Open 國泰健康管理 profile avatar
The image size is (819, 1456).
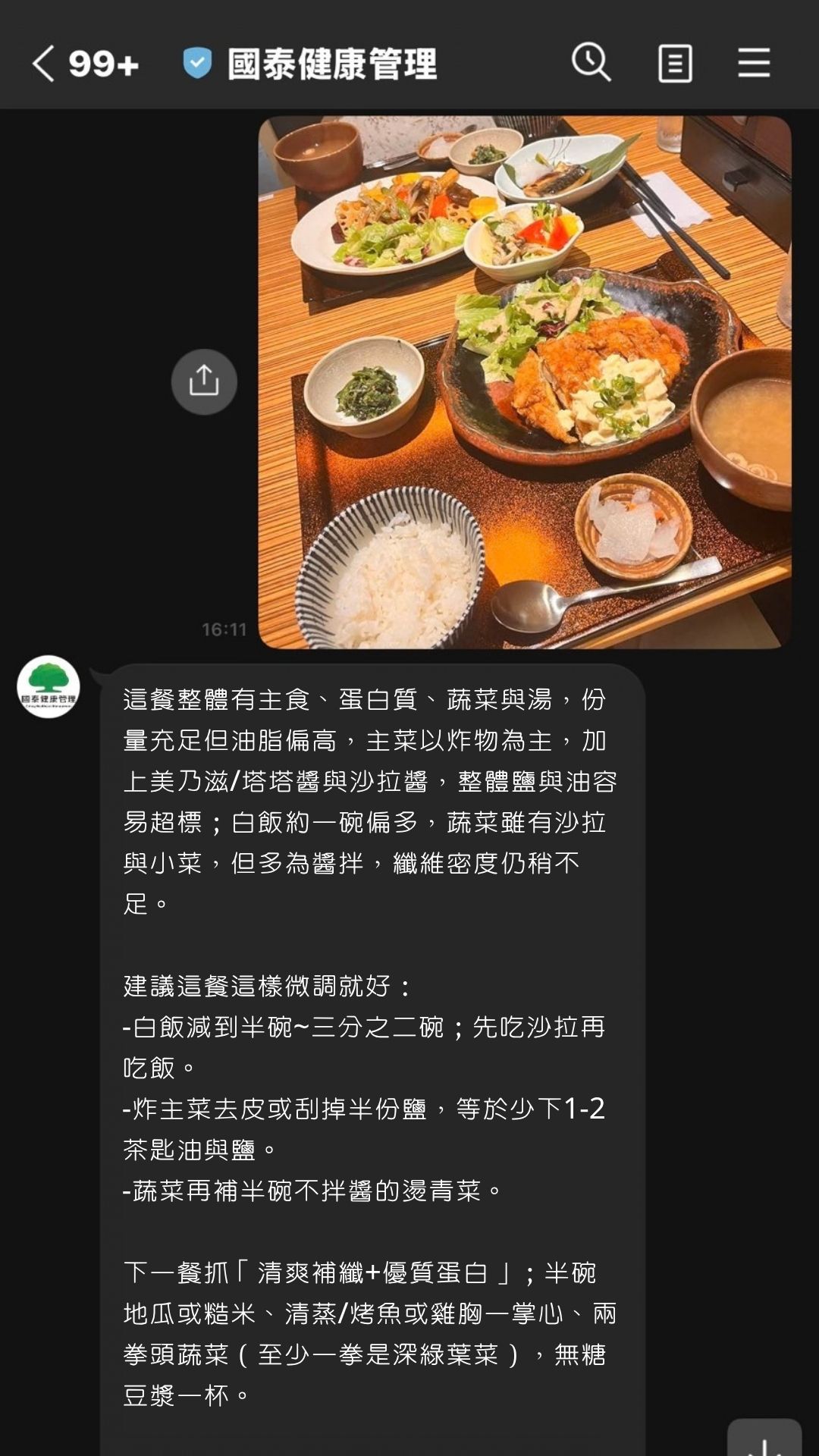49,687
